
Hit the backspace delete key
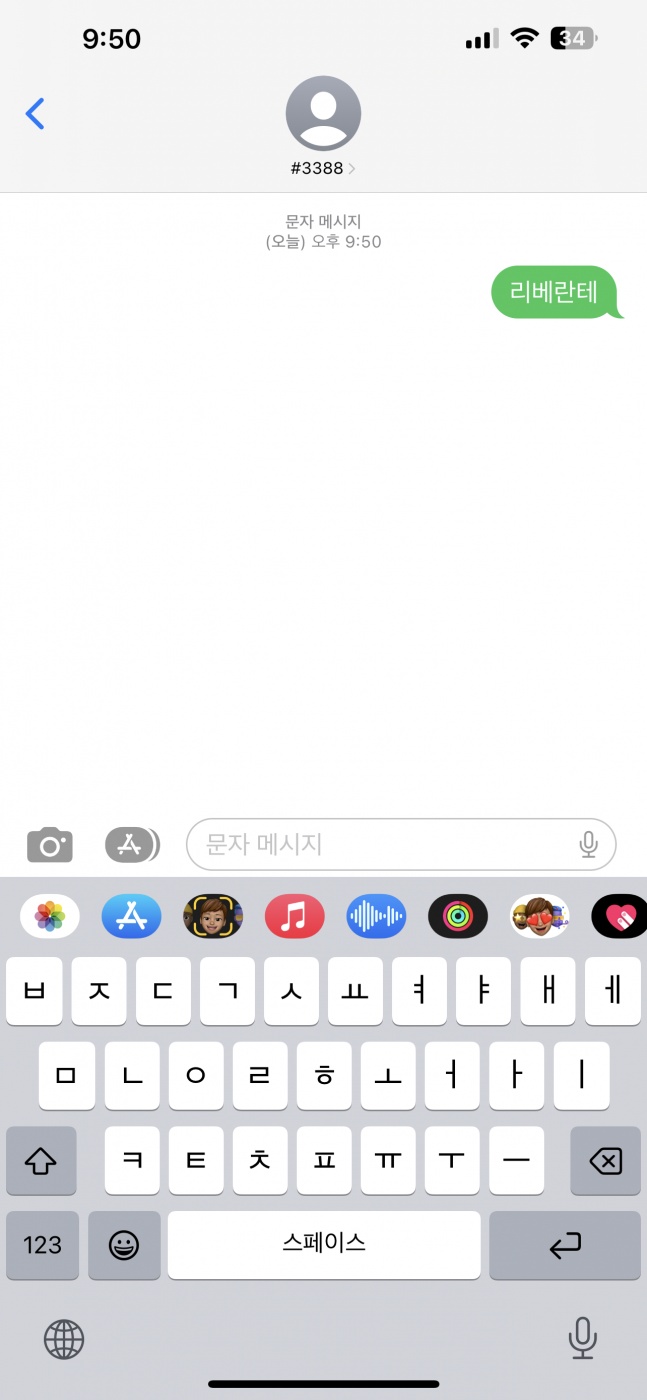pyautogui.click(x=605, y=1161)
